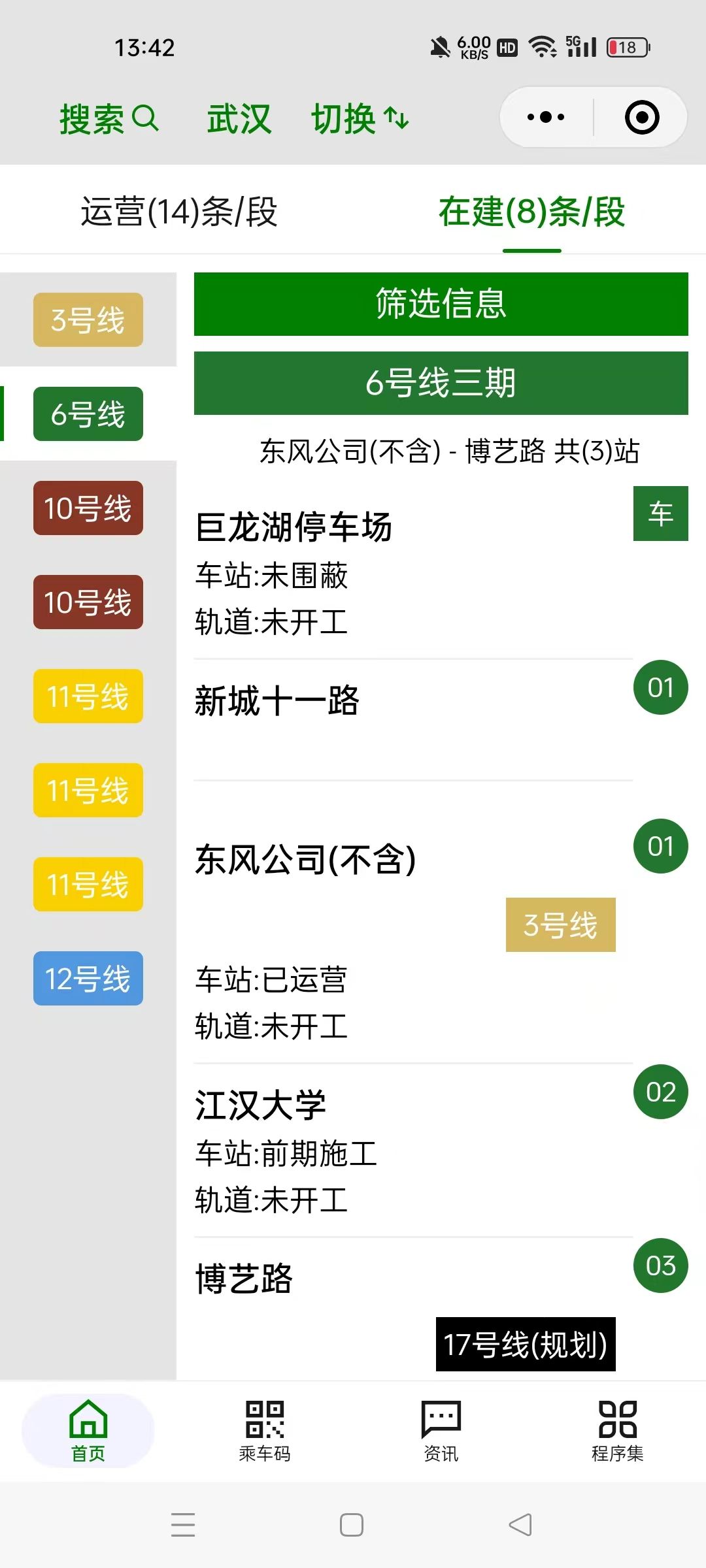Open the 筛选信息 filter button
The image size is (706, 1568).
(x=441, y=304)
